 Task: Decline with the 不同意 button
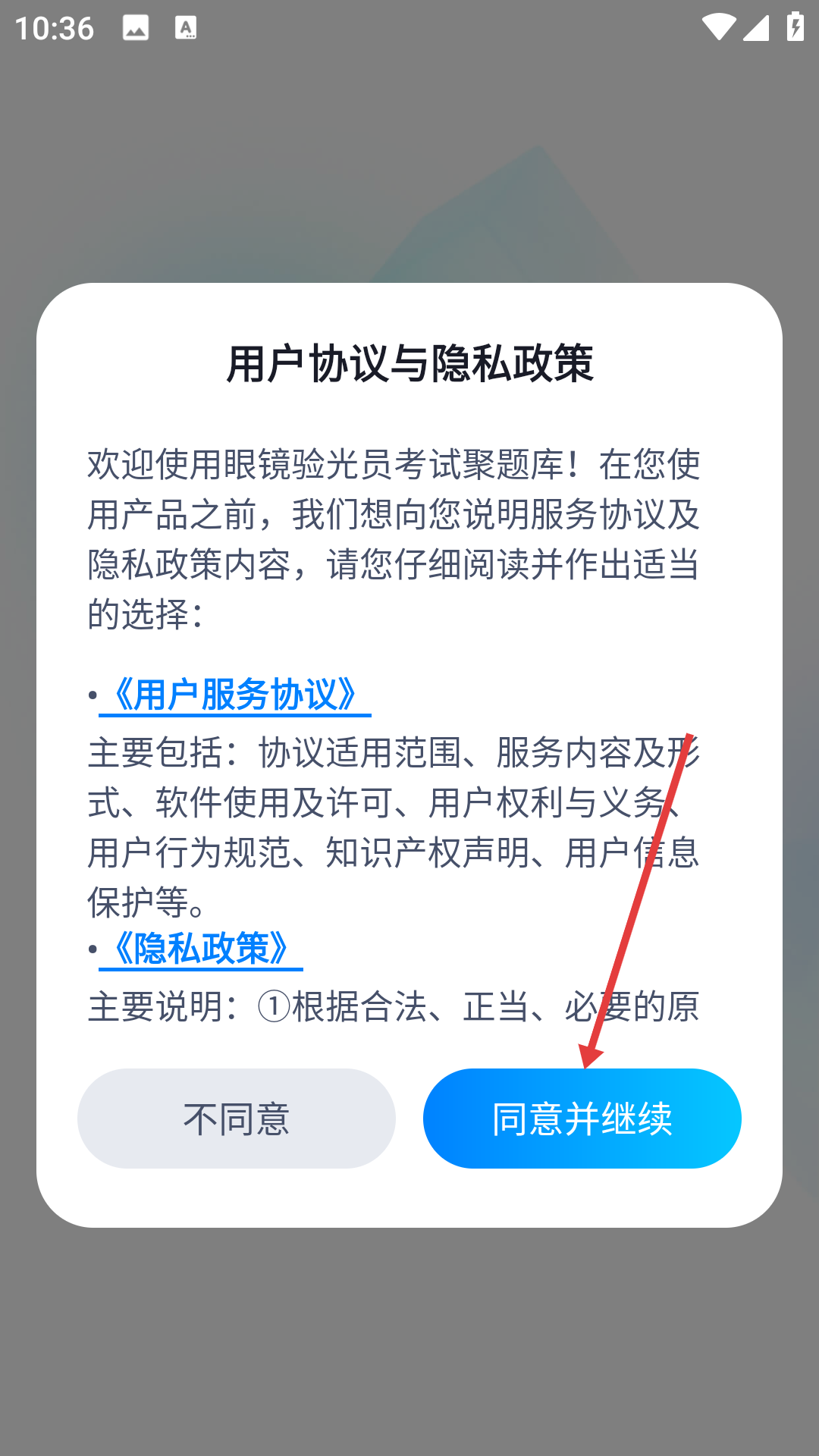point(237,1119)
